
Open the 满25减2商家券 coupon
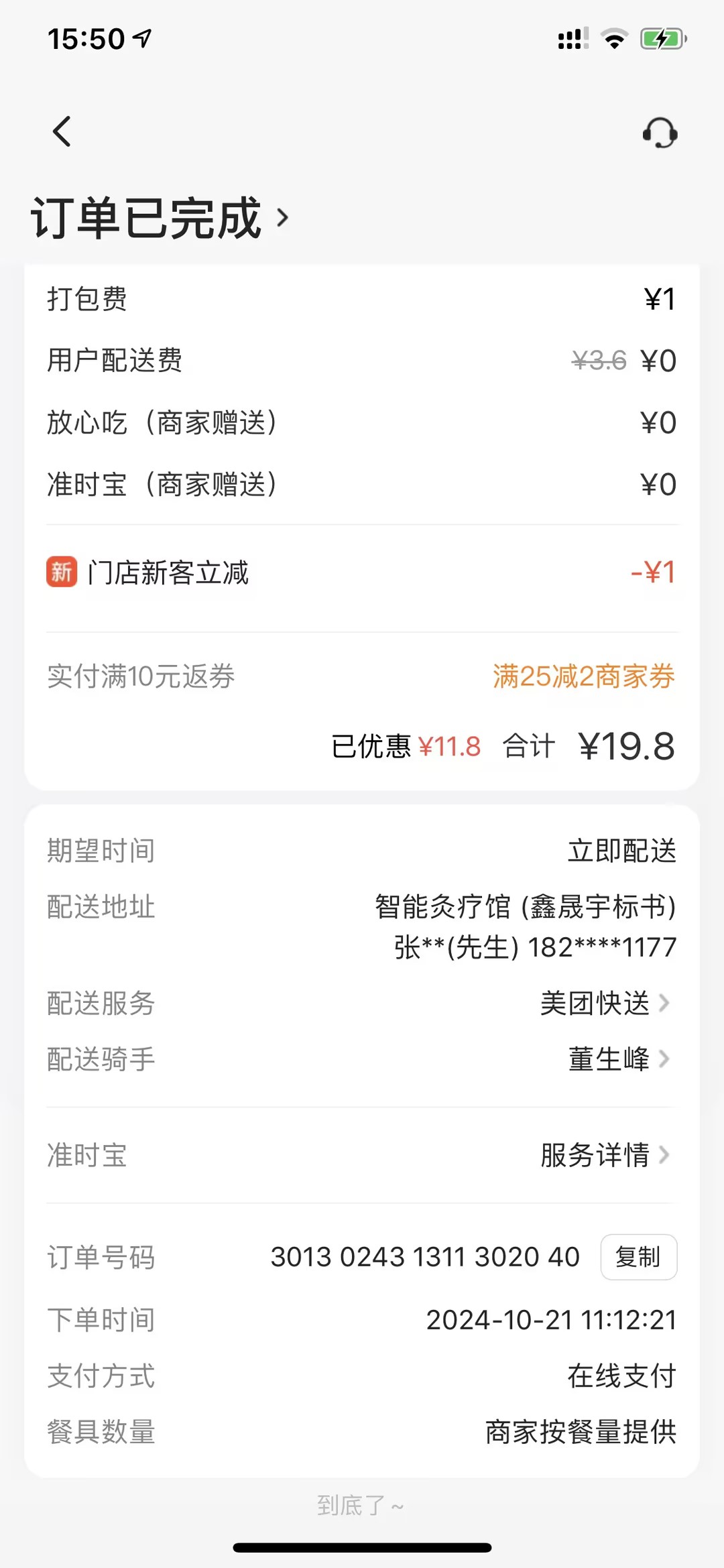pos(583,676)
